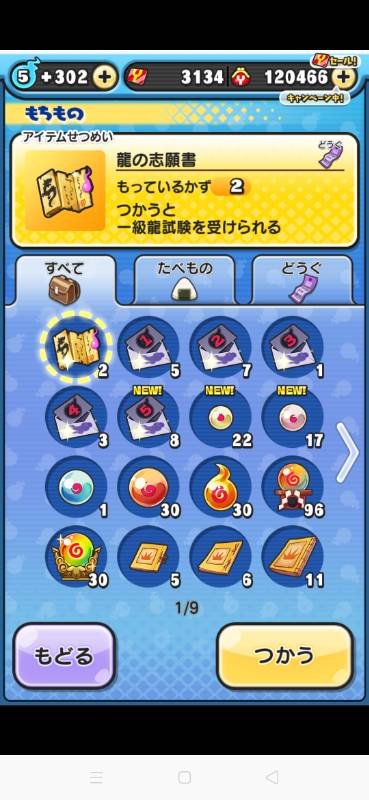Viewport: 369px width, 800px height.
Task: Switch to the たべもの tab
Action: (184, 280)
